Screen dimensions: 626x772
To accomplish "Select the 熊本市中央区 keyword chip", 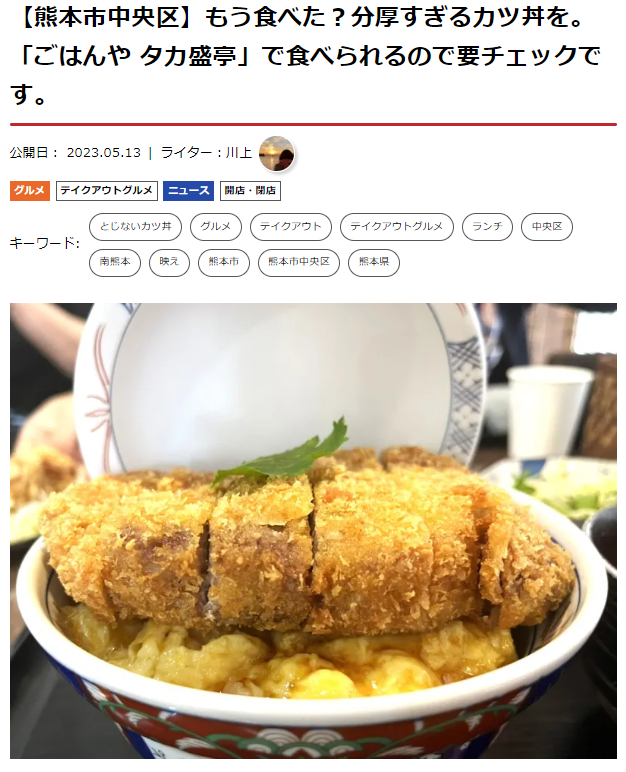I will tap(298, 262).
